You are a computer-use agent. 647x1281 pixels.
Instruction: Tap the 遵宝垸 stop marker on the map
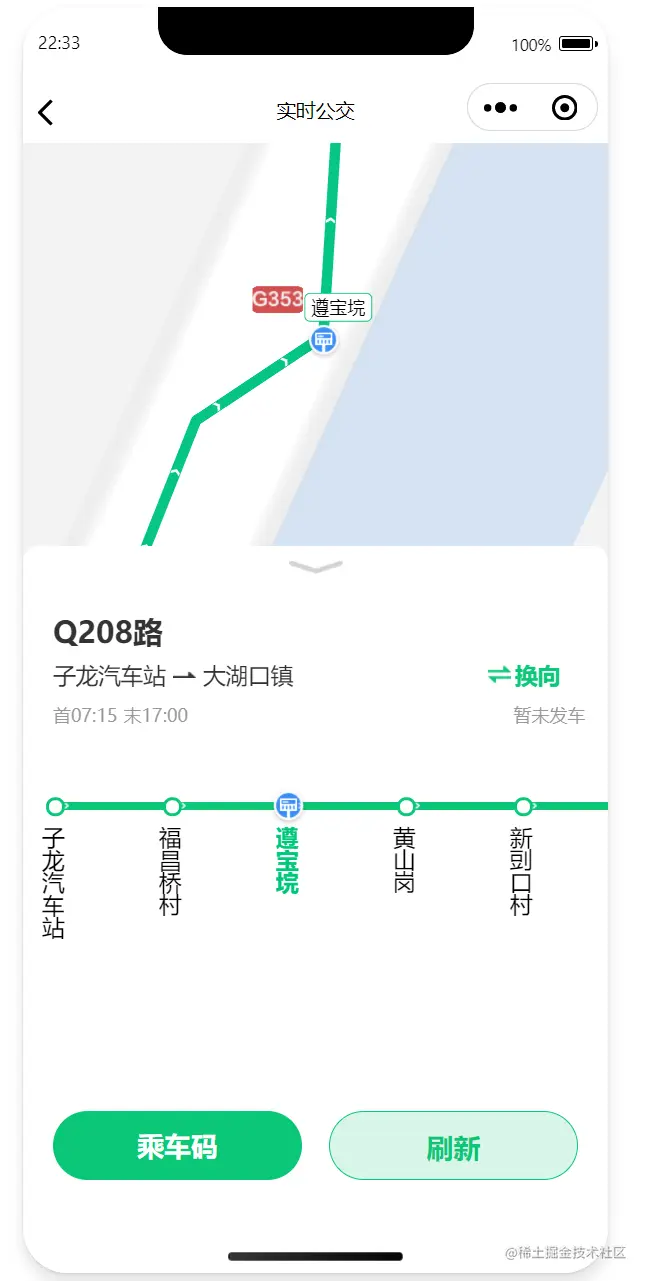(x=324, y=340)
